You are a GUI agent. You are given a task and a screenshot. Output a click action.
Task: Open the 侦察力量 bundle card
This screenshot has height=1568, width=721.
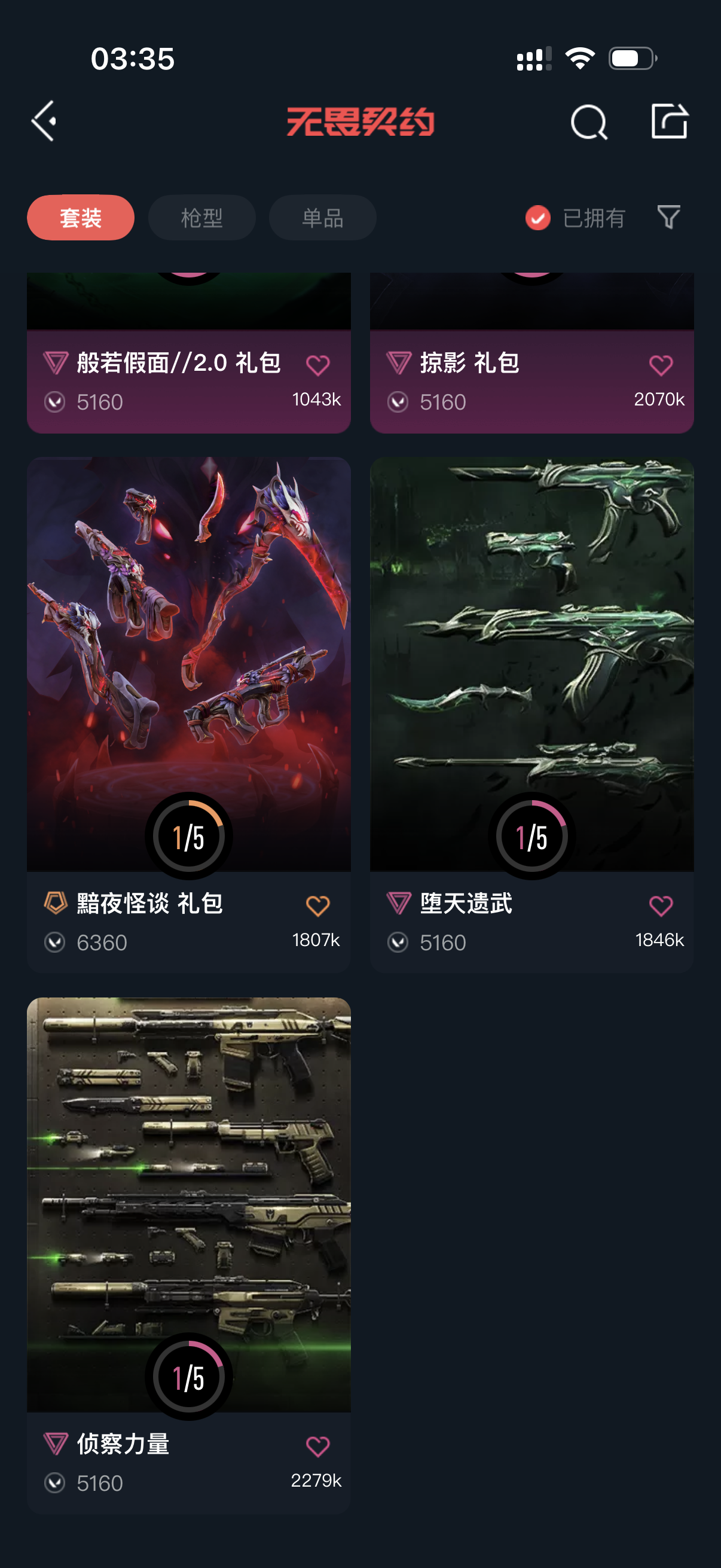(188, 1205)
